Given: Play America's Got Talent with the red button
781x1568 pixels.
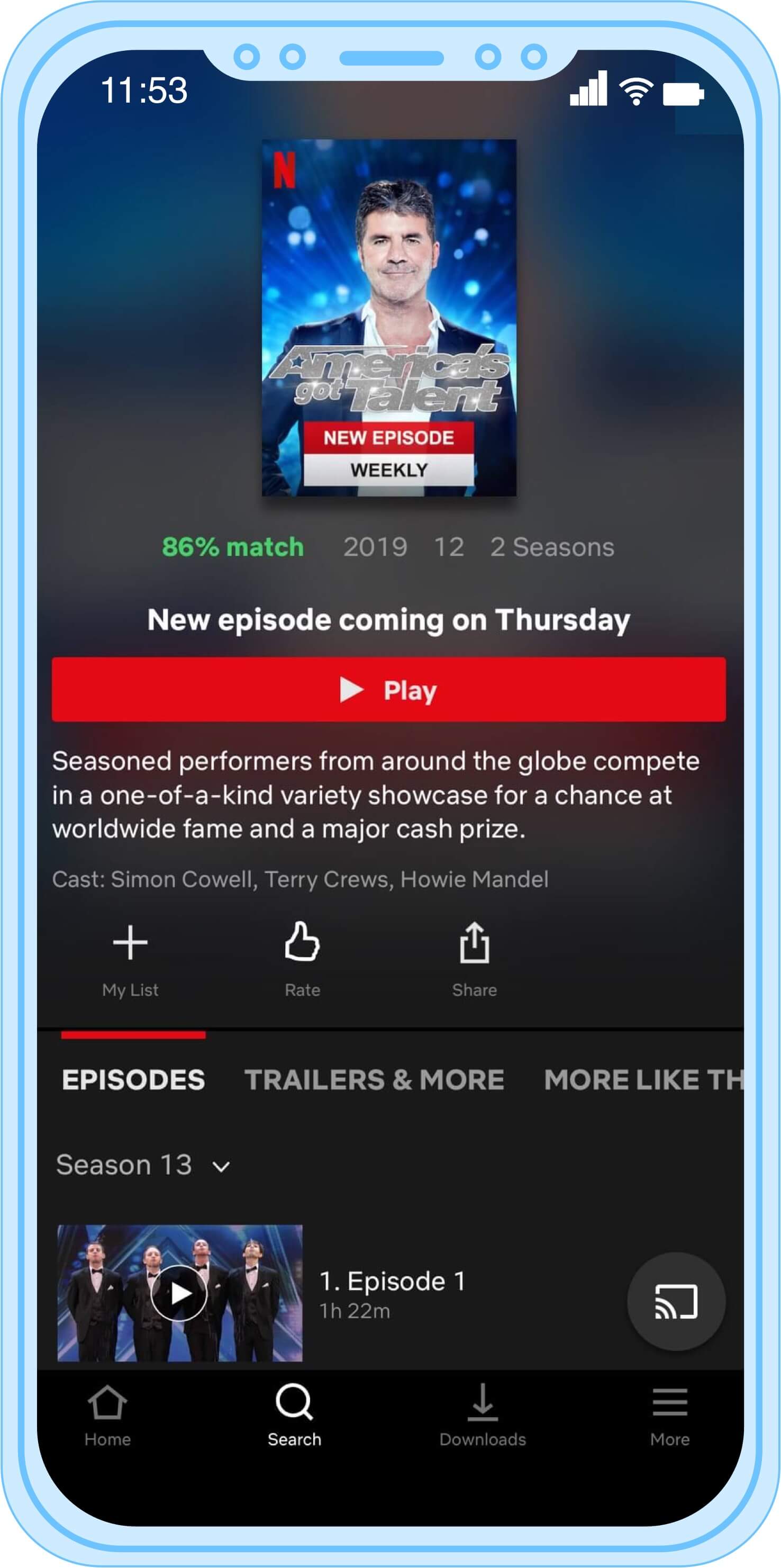Looking at the screenshot, I should pos(388,690).
